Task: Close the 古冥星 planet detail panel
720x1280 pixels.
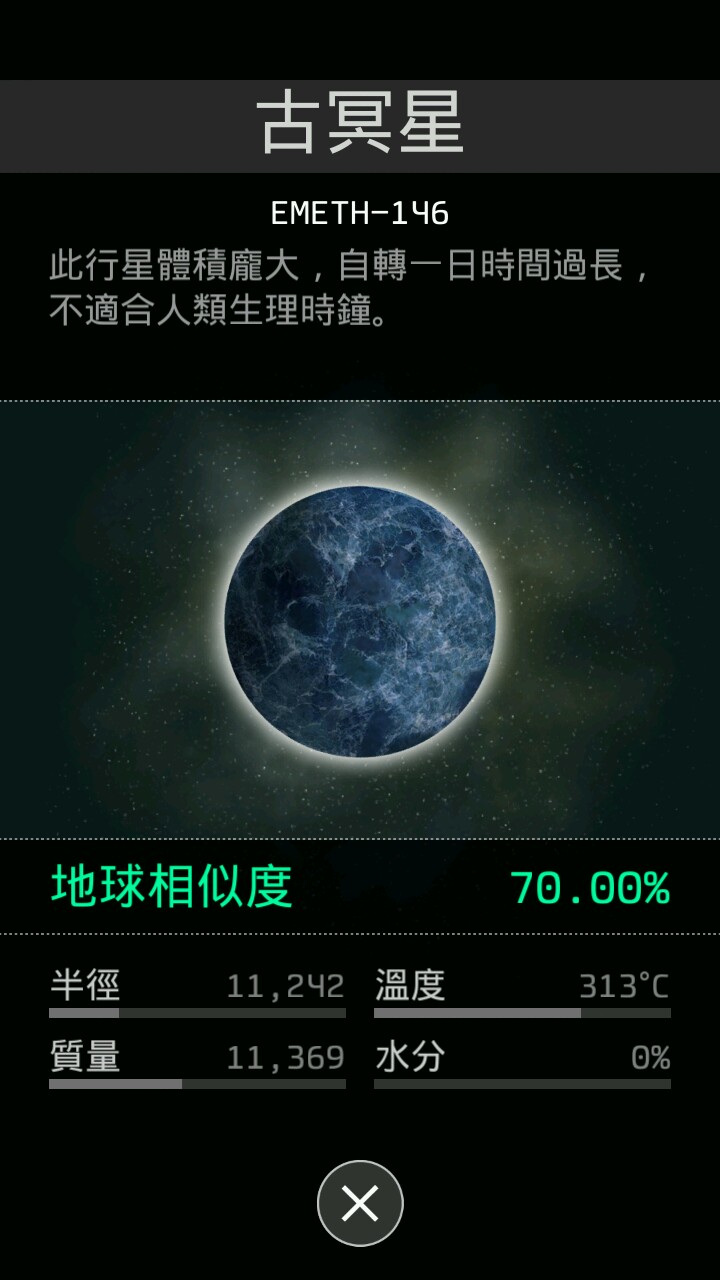Action: (x=360, y=1203)
